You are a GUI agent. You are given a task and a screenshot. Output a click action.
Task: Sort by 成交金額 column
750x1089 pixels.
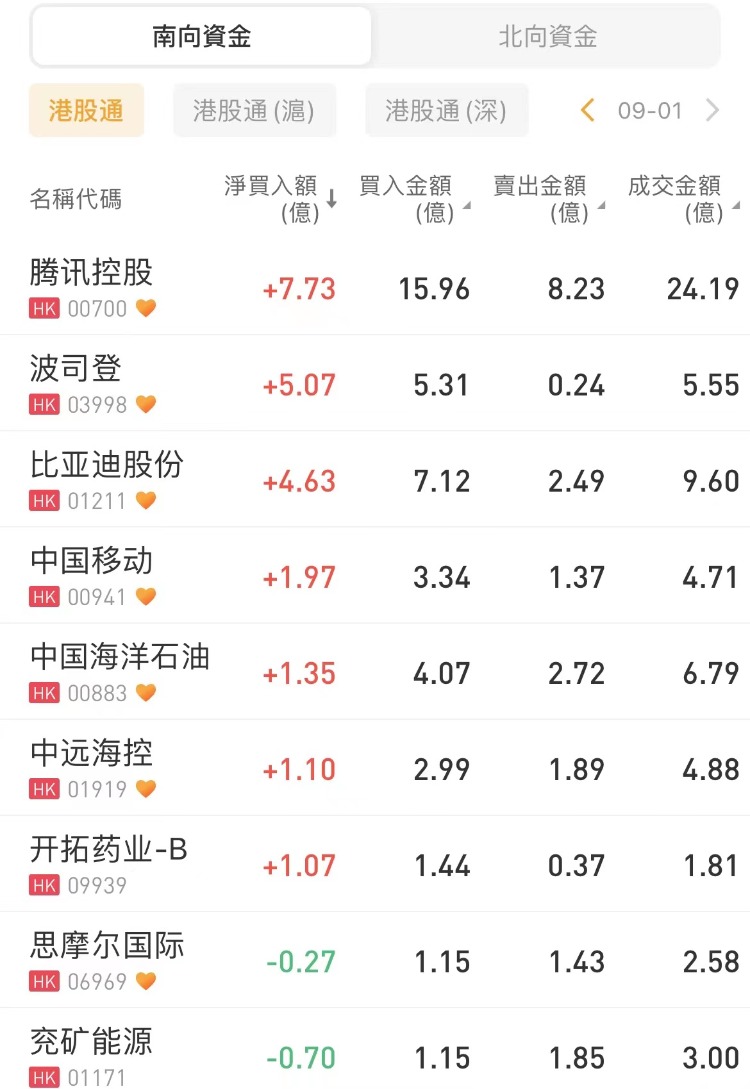(680, 198)
